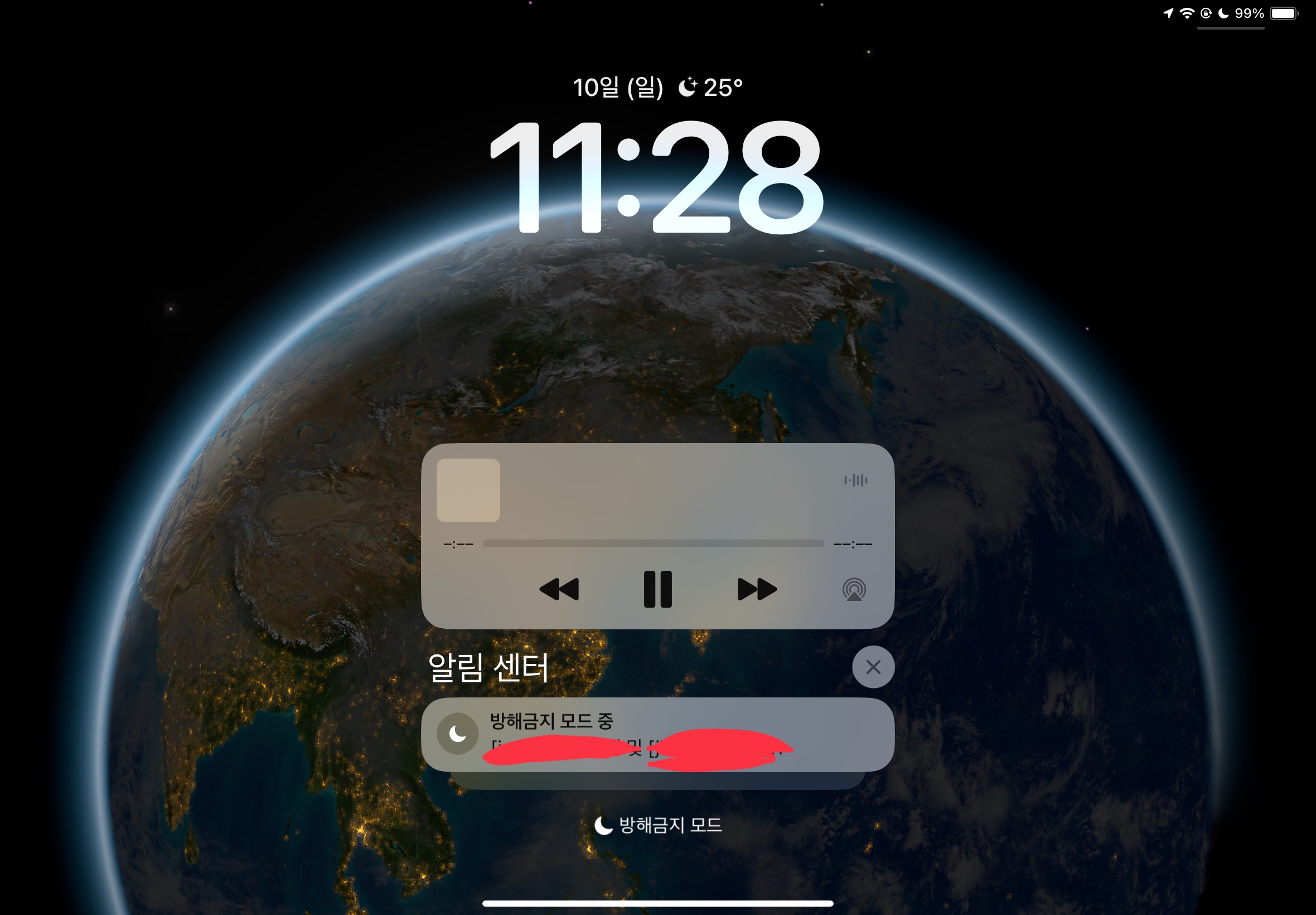Open the weather widget showing 25°

pos(710,88)
